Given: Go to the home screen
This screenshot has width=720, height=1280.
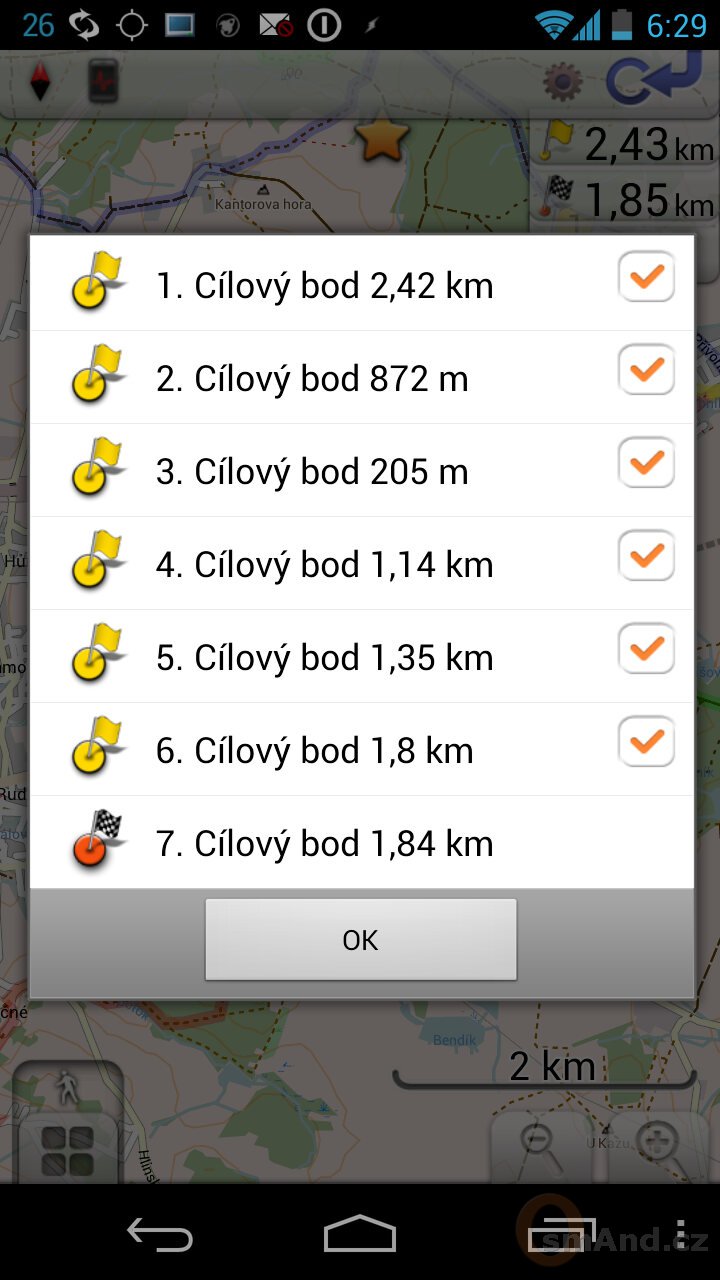Looking at the screenshot, I should click(x=360, y=1234).
